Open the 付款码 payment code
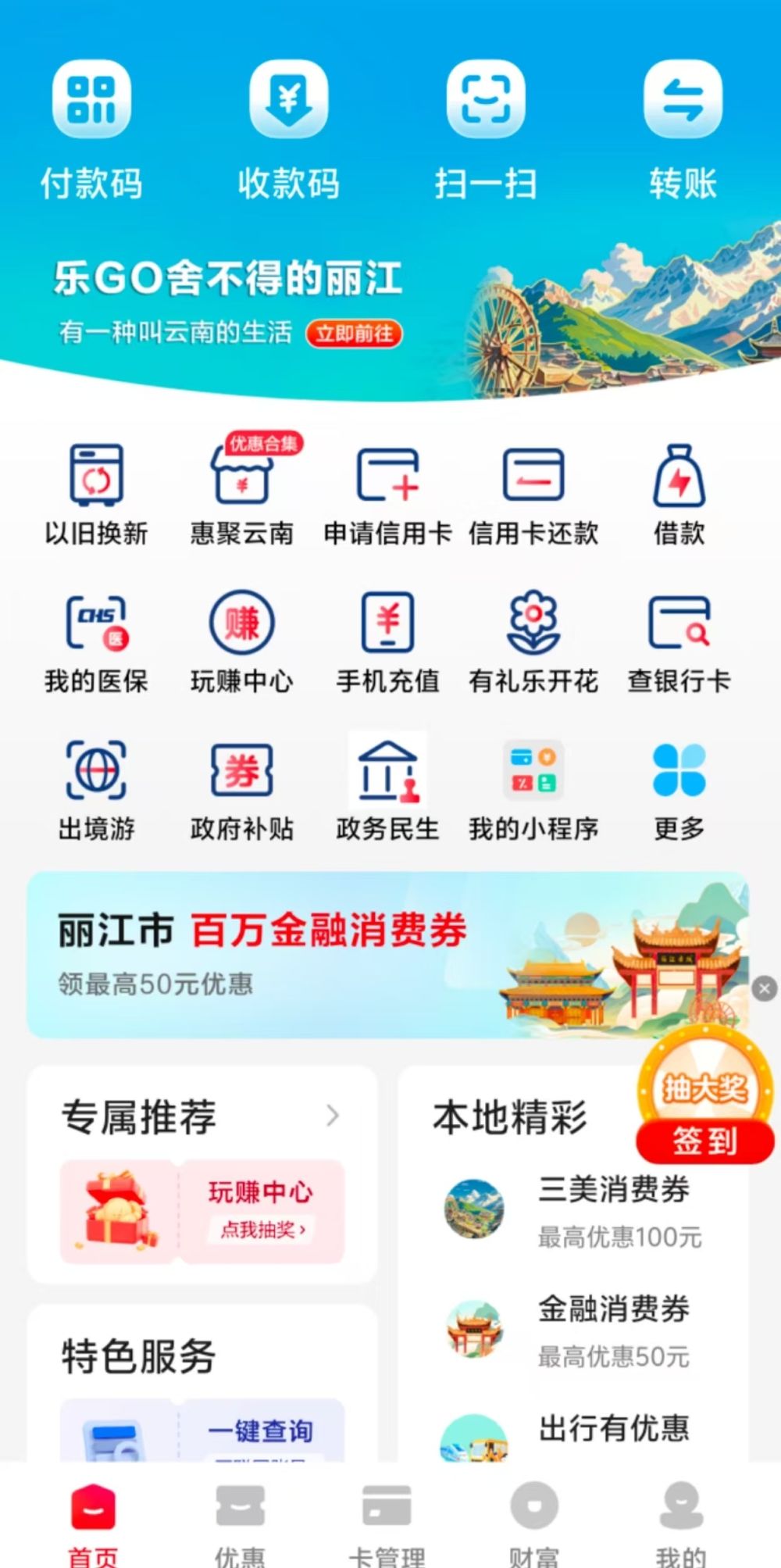 tap(91, 129)
